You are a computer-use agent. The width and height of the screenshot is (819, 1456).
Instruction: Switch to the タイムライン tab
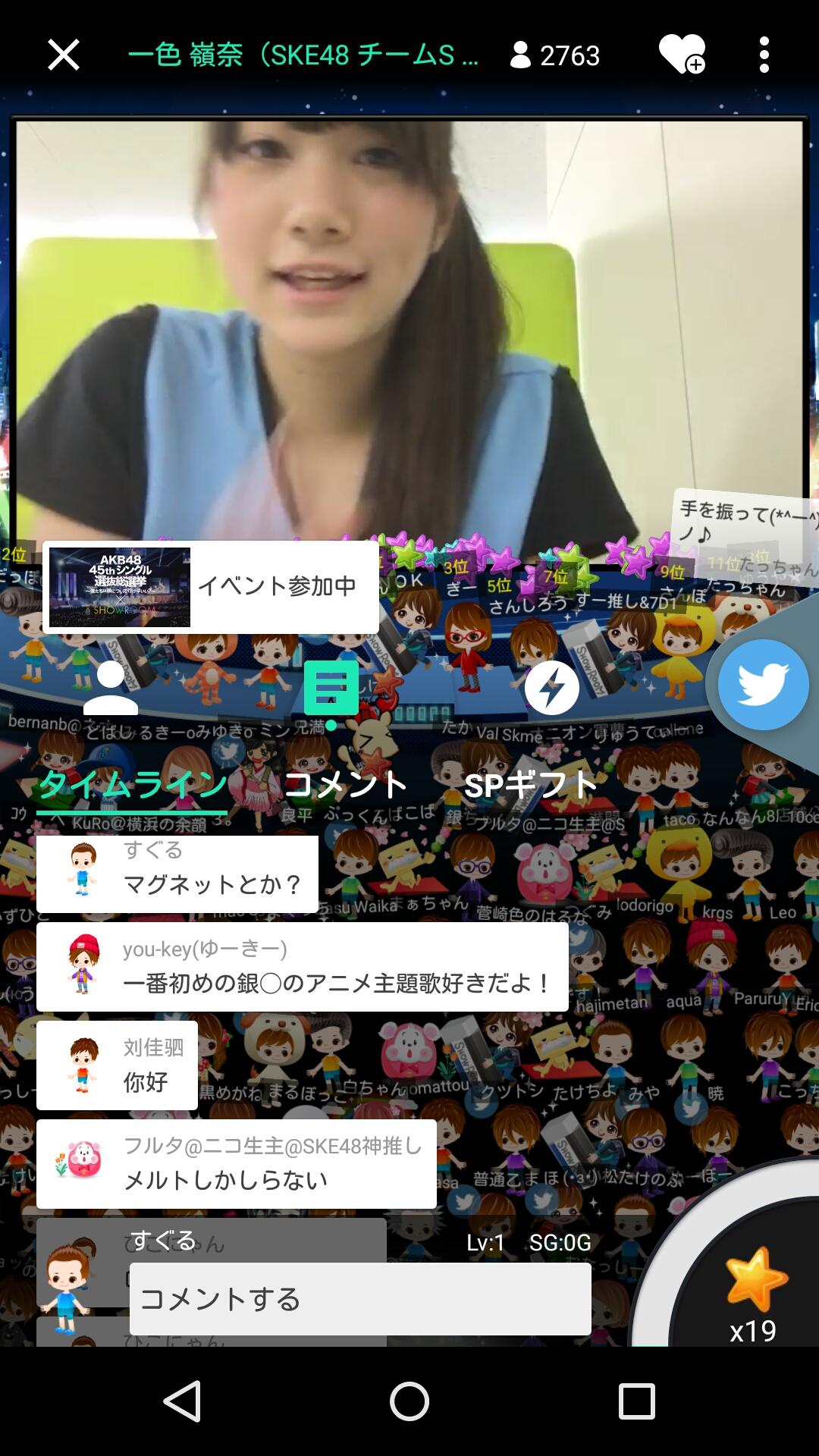(133, 786)
